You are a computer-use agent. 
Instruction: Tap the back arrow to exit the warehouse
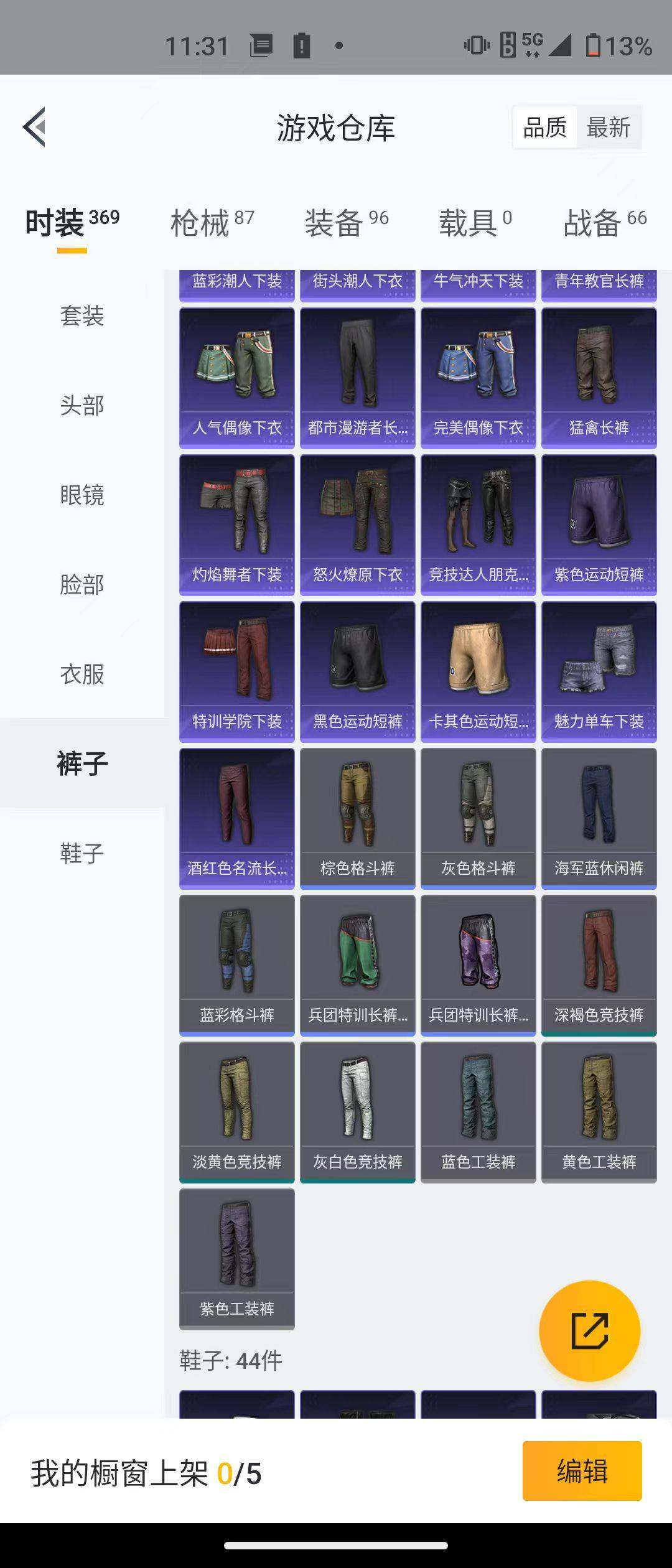coord(35,125)
